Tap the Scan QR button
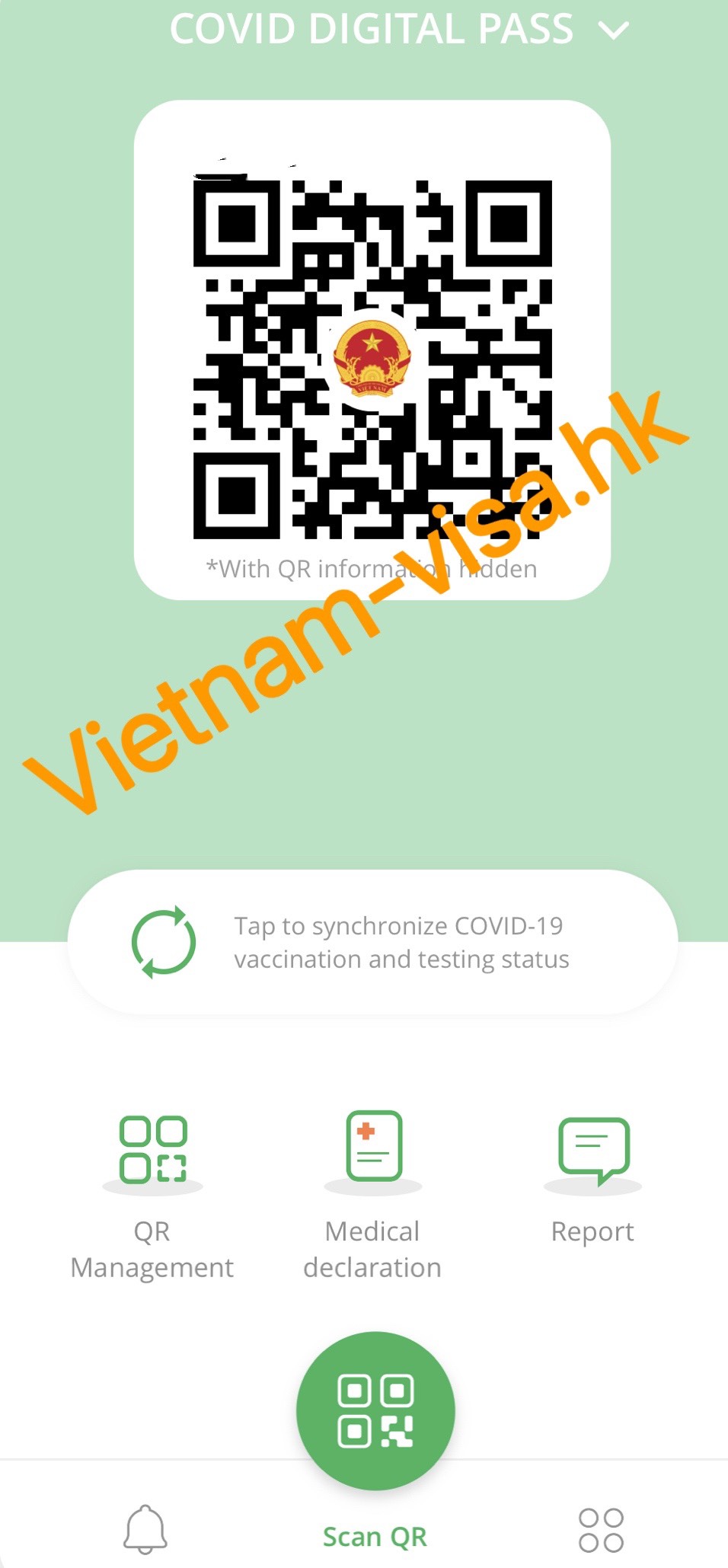This screenshot has height=1568, width=728. pyautogui.click(x=375, y=1410)
